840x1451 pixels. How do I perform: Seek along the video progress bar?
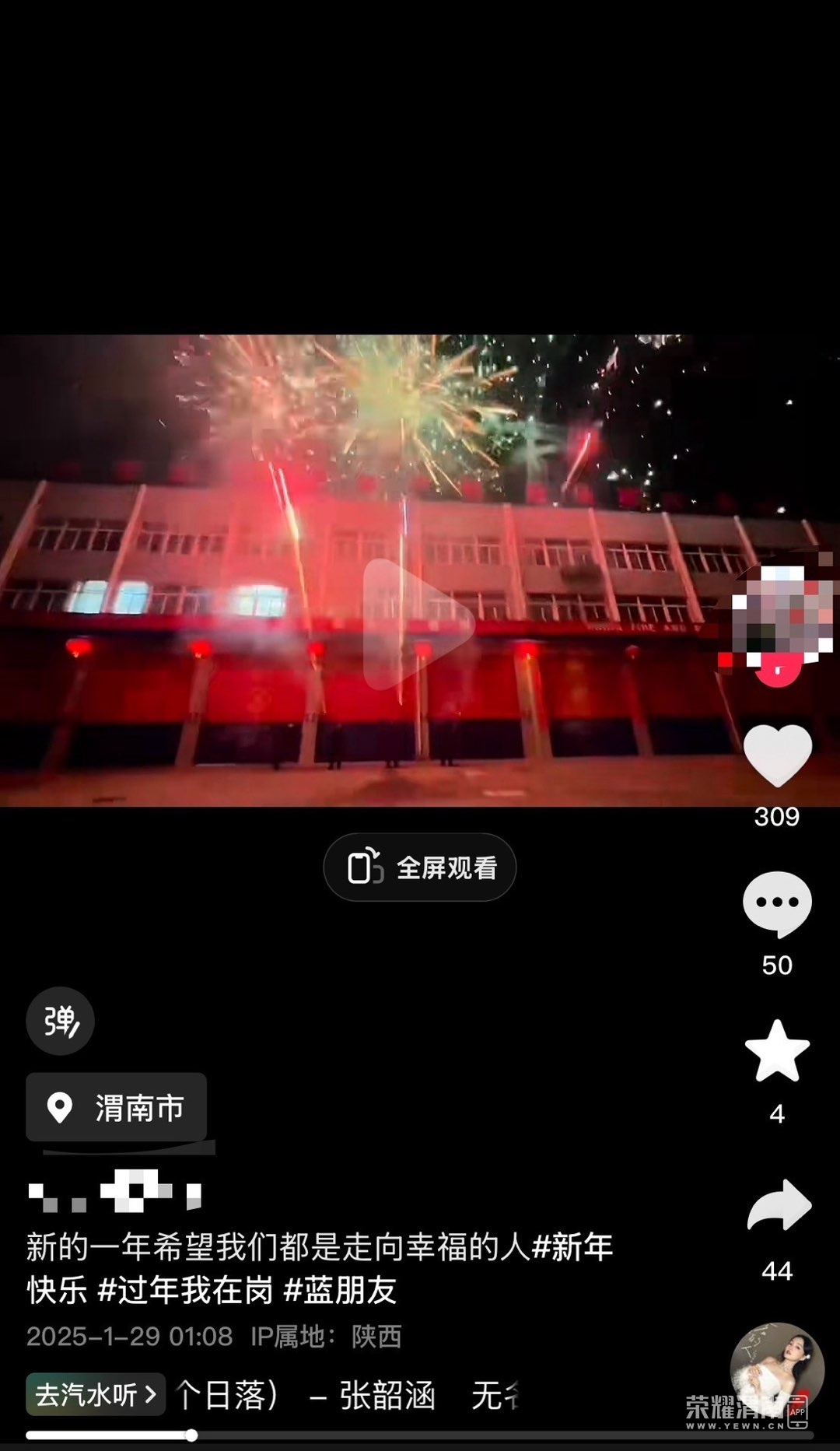tap(420, 1435)
